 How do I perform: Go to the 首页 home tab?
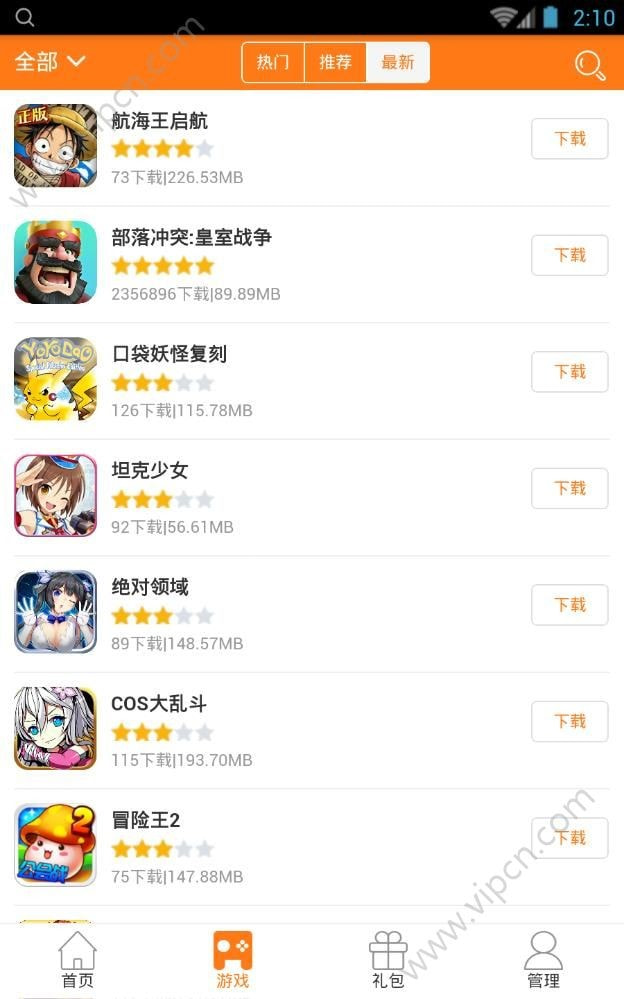(x=78, y=961)
